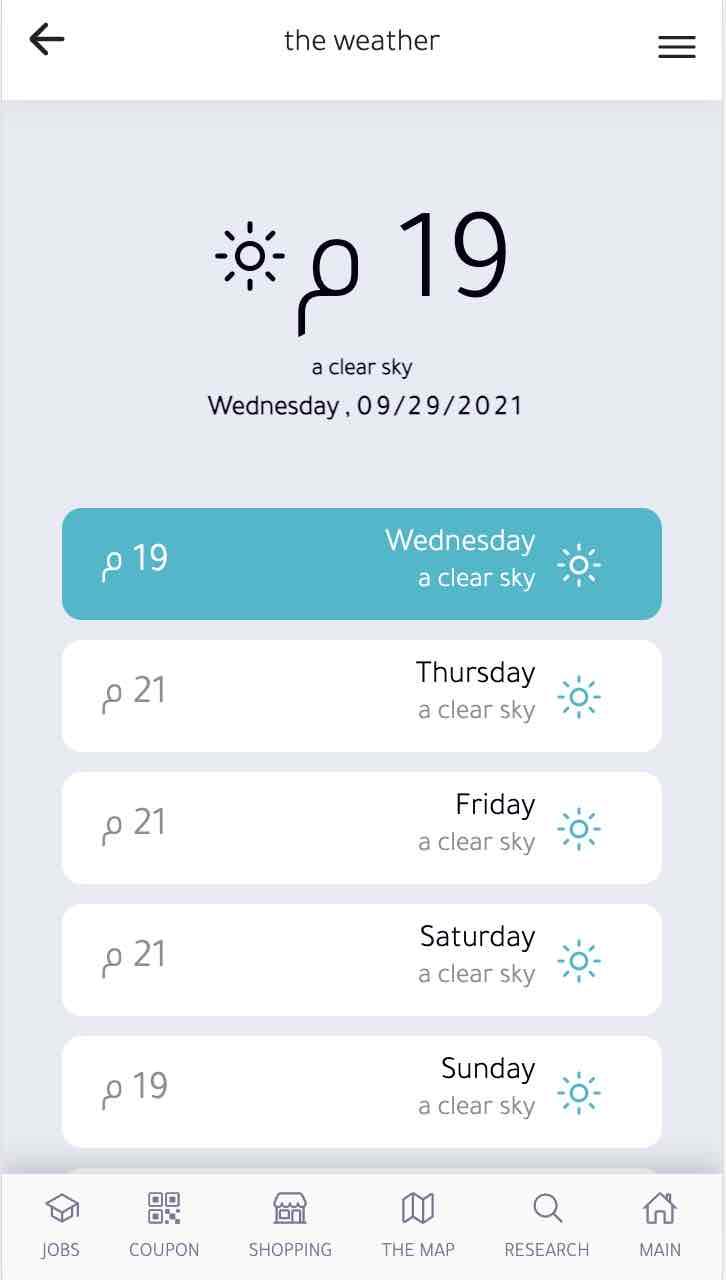Switch to the Jobs tab
The width and height of the screenshot is (726, 1280).
click(x=61, y=1225)
